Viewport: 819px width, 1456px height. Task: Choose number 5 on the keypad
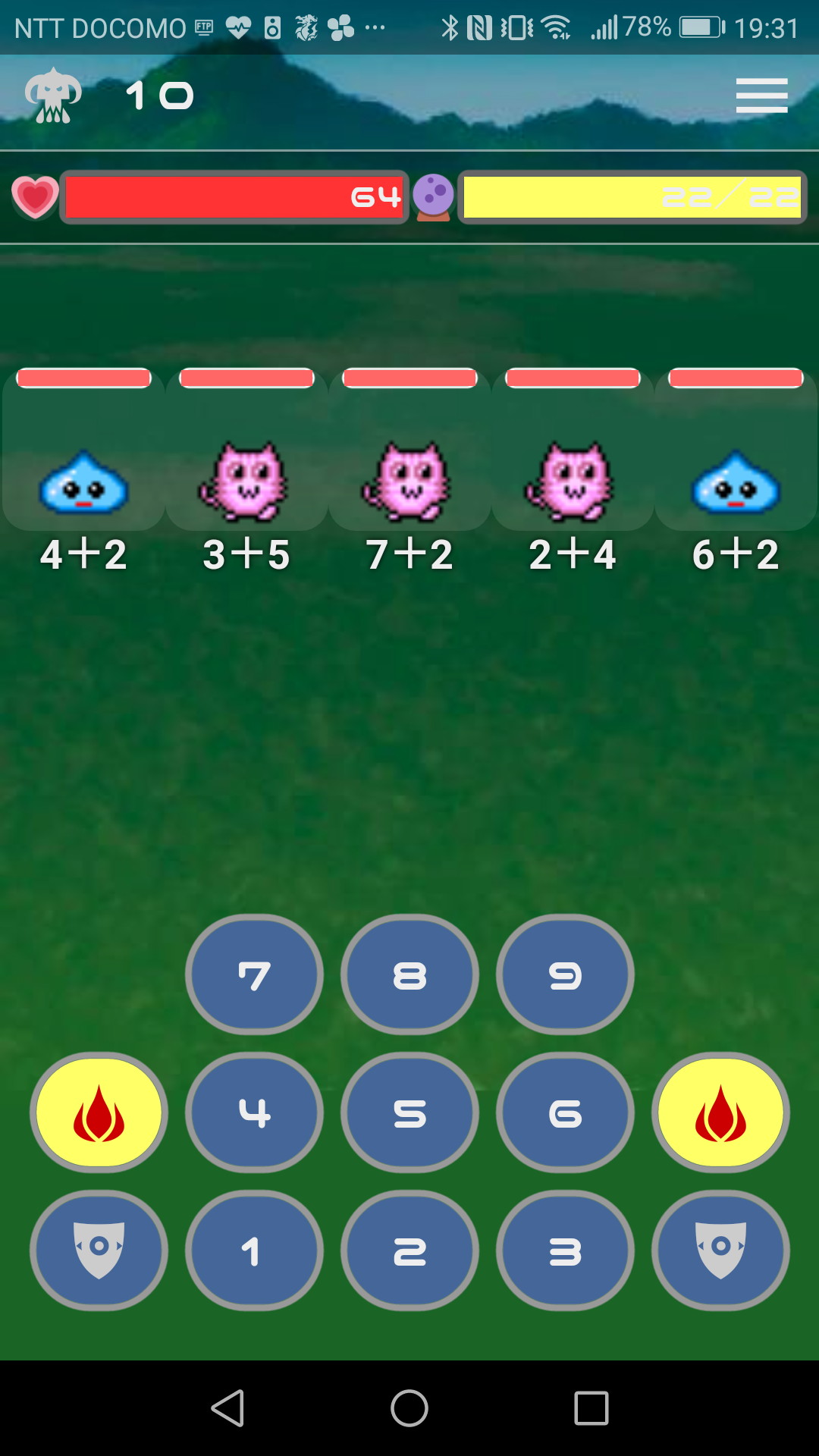pyautogui.click(x=409, y=1112)
